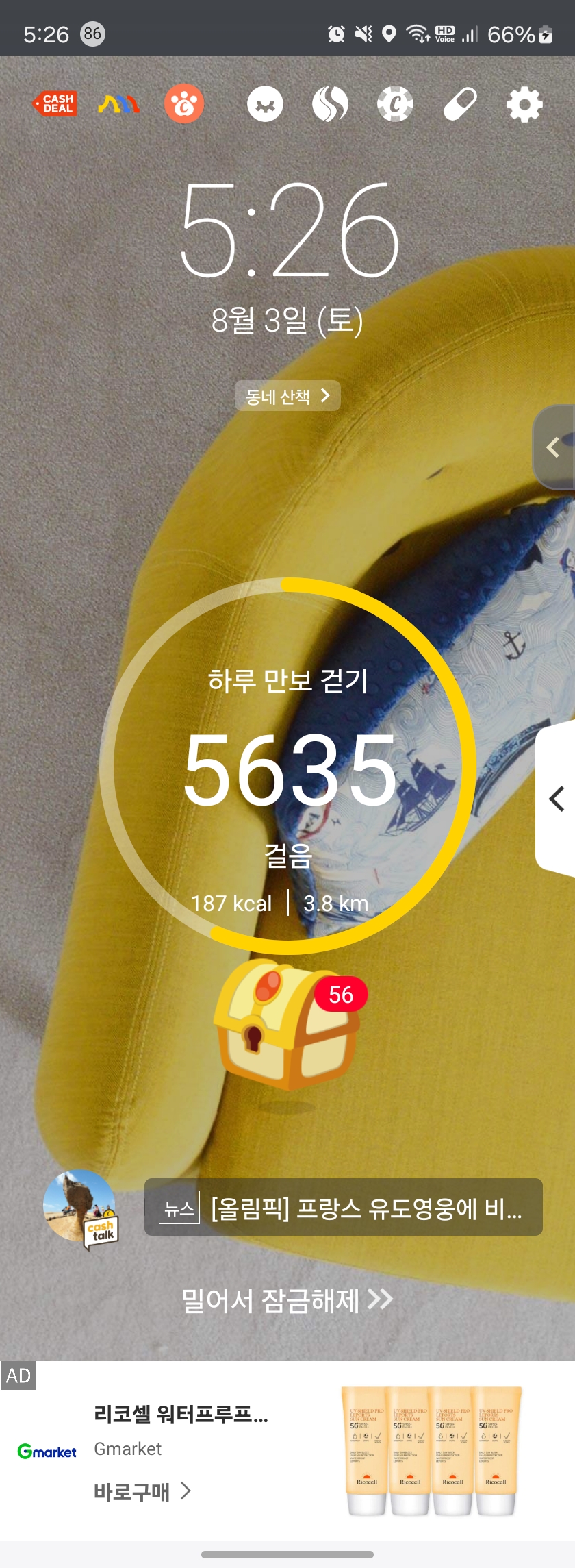
Task: Open the poker chip C icon
Action: coord(395,105)
